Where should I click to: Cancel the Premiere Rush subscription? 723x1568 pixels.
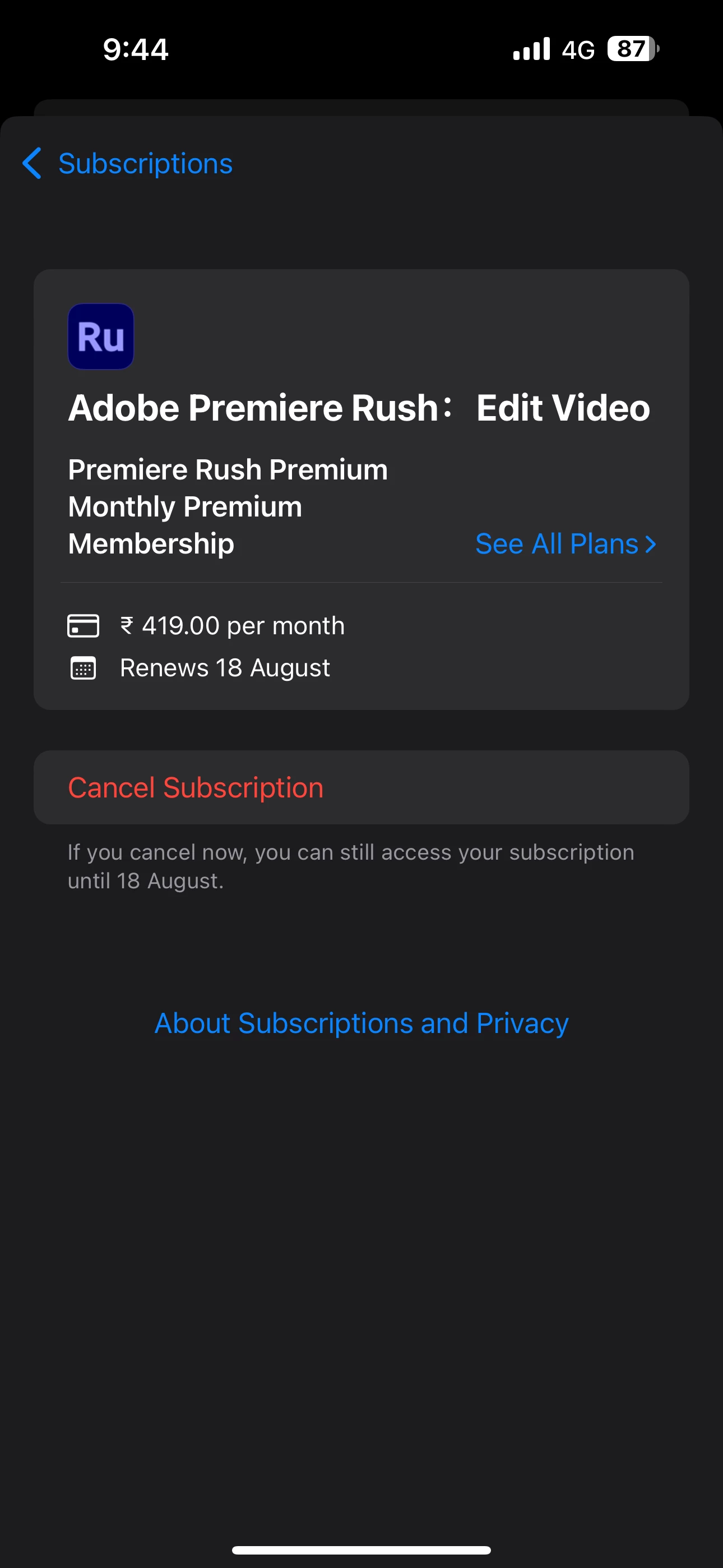click(196, 788)
